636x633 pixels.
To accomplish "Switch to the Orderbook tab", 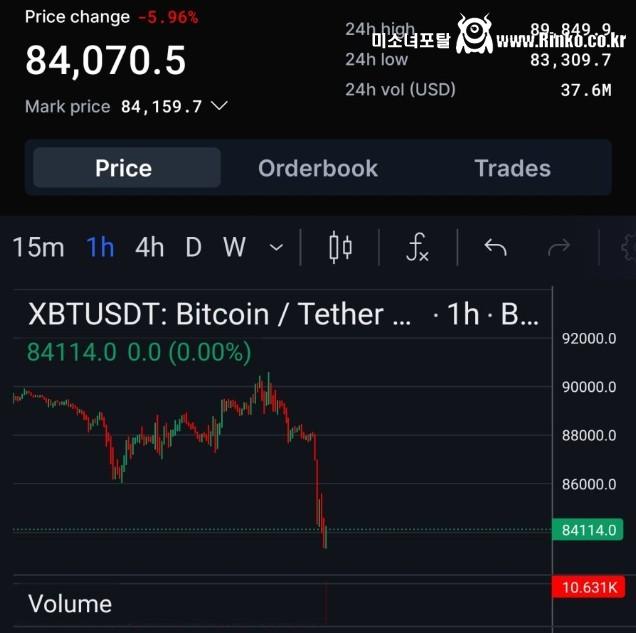I will click(318, 168).
